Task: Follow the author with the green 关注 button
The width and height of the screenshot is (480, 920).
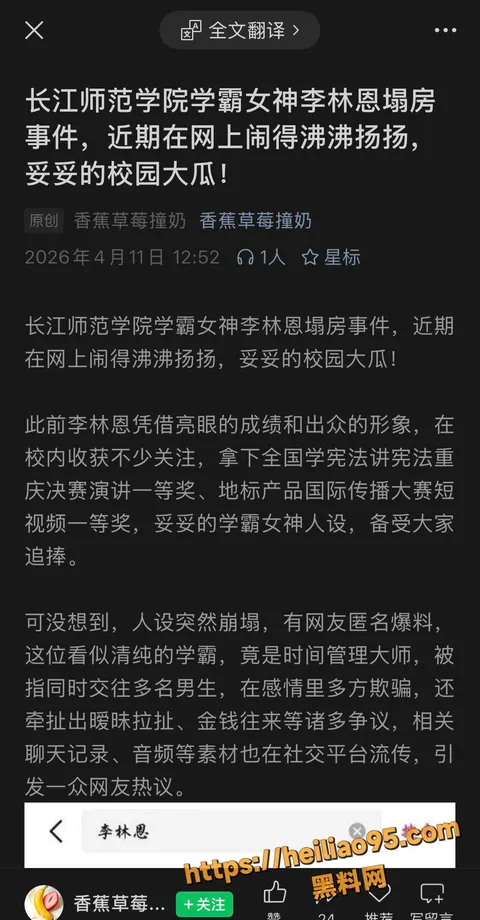Action: [205, 904]
